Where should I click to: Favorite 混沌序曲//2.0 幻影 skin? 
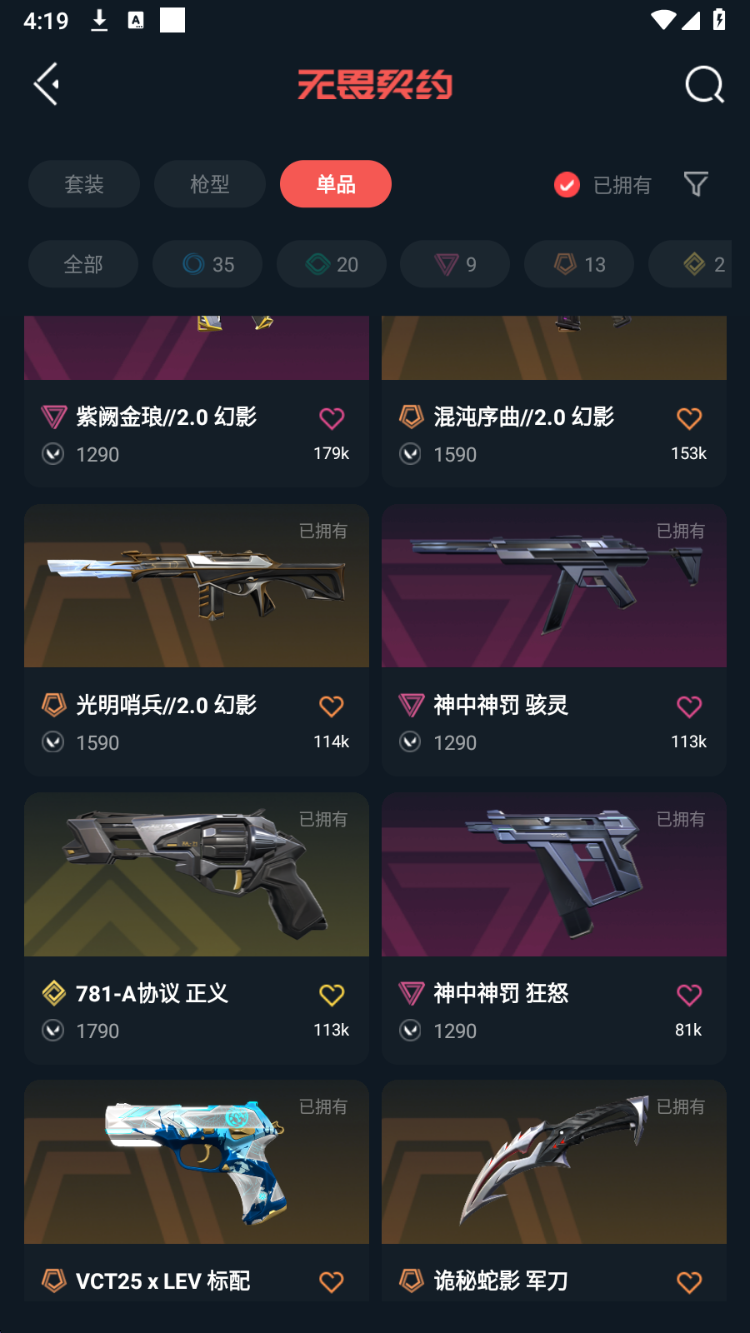coord(689,418)
